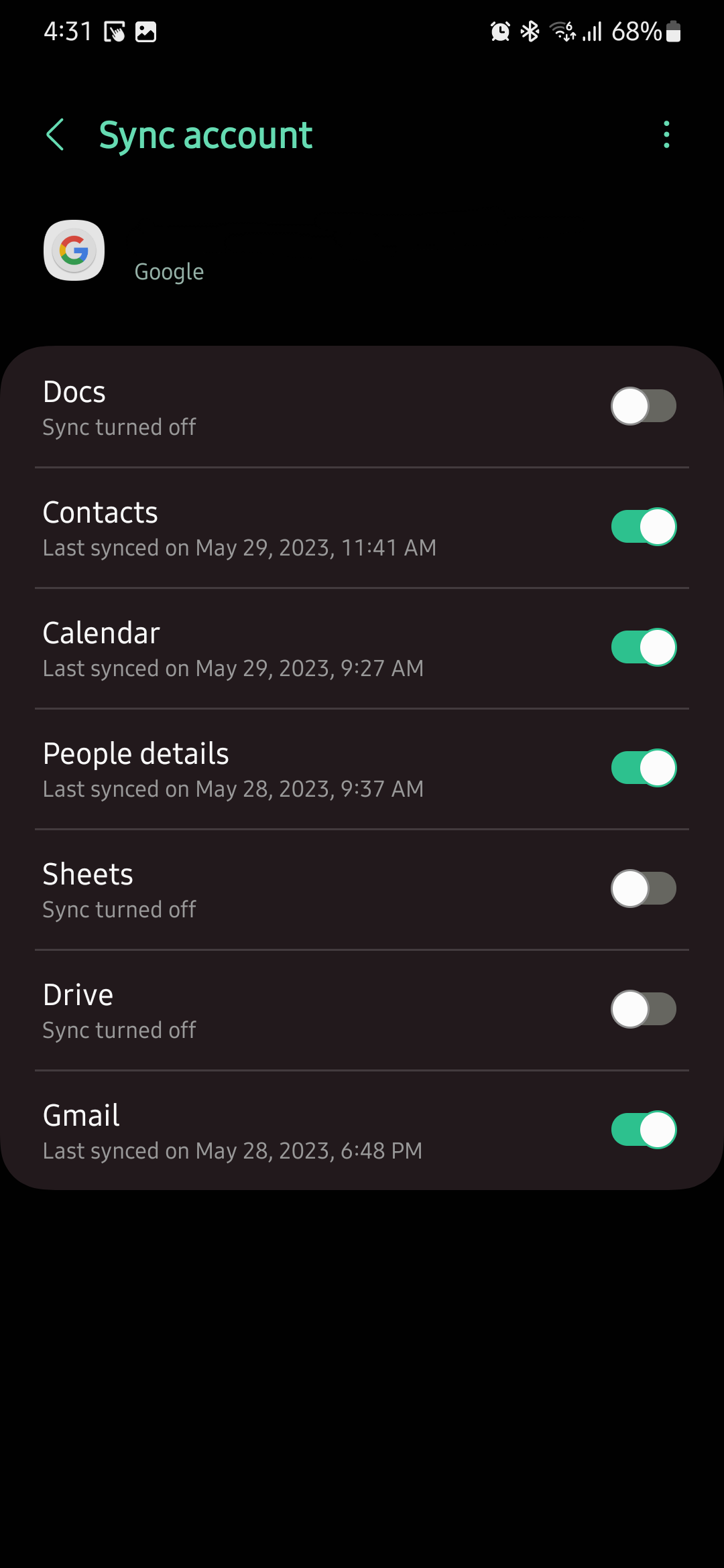Disable Calendar sync

[643, 647]
